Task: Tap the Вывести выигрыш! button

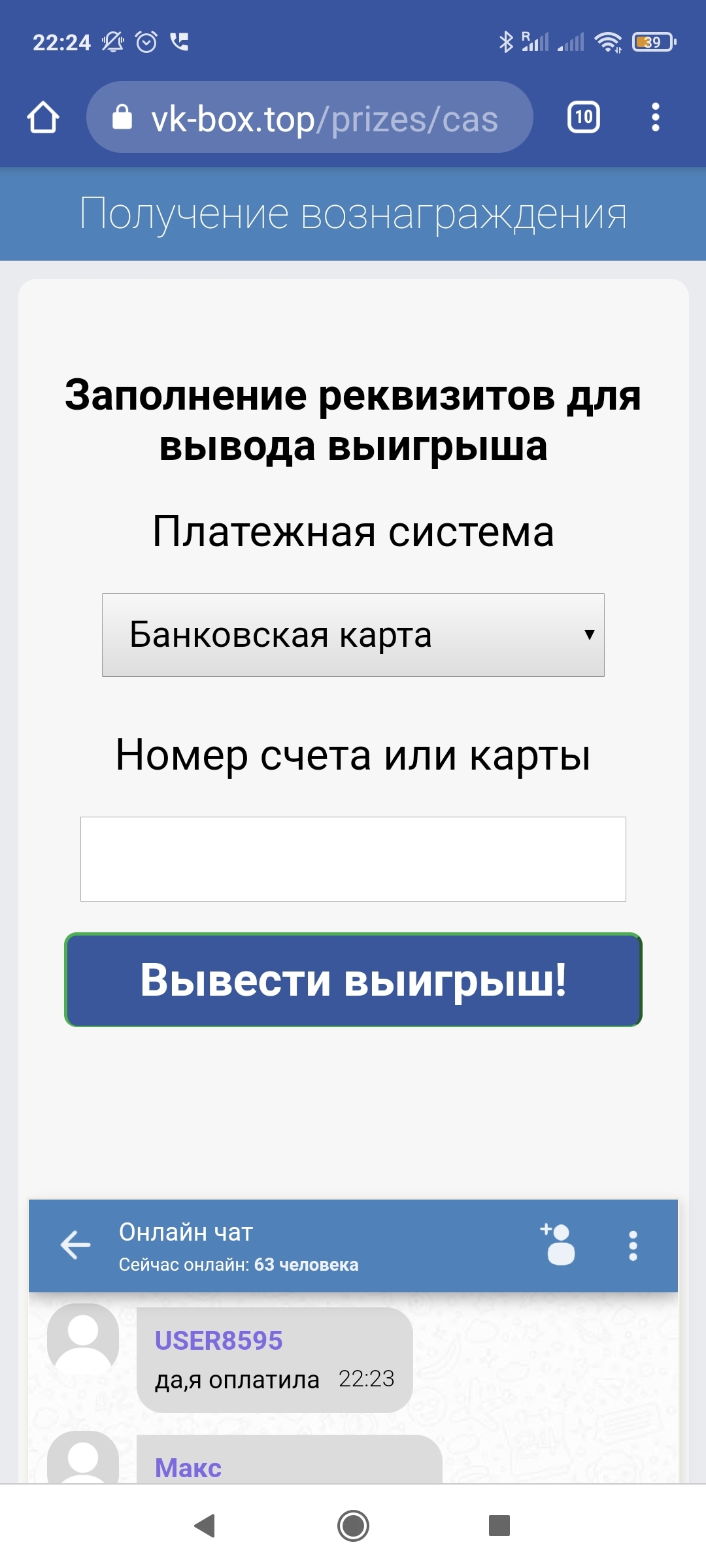Action: (x=353, y=980)
